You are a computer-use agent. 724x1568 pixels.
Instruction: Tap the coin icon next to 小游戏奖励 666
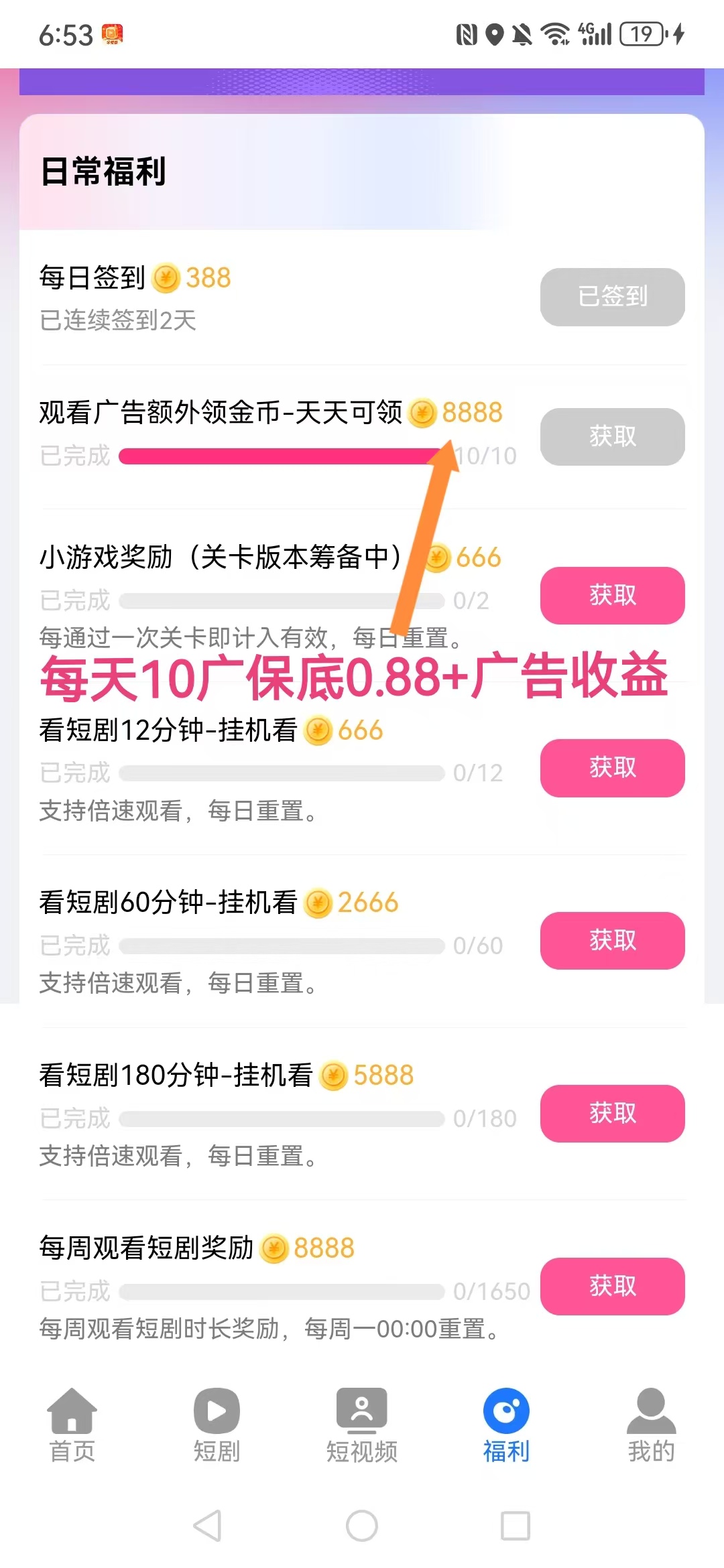[437, 557]
